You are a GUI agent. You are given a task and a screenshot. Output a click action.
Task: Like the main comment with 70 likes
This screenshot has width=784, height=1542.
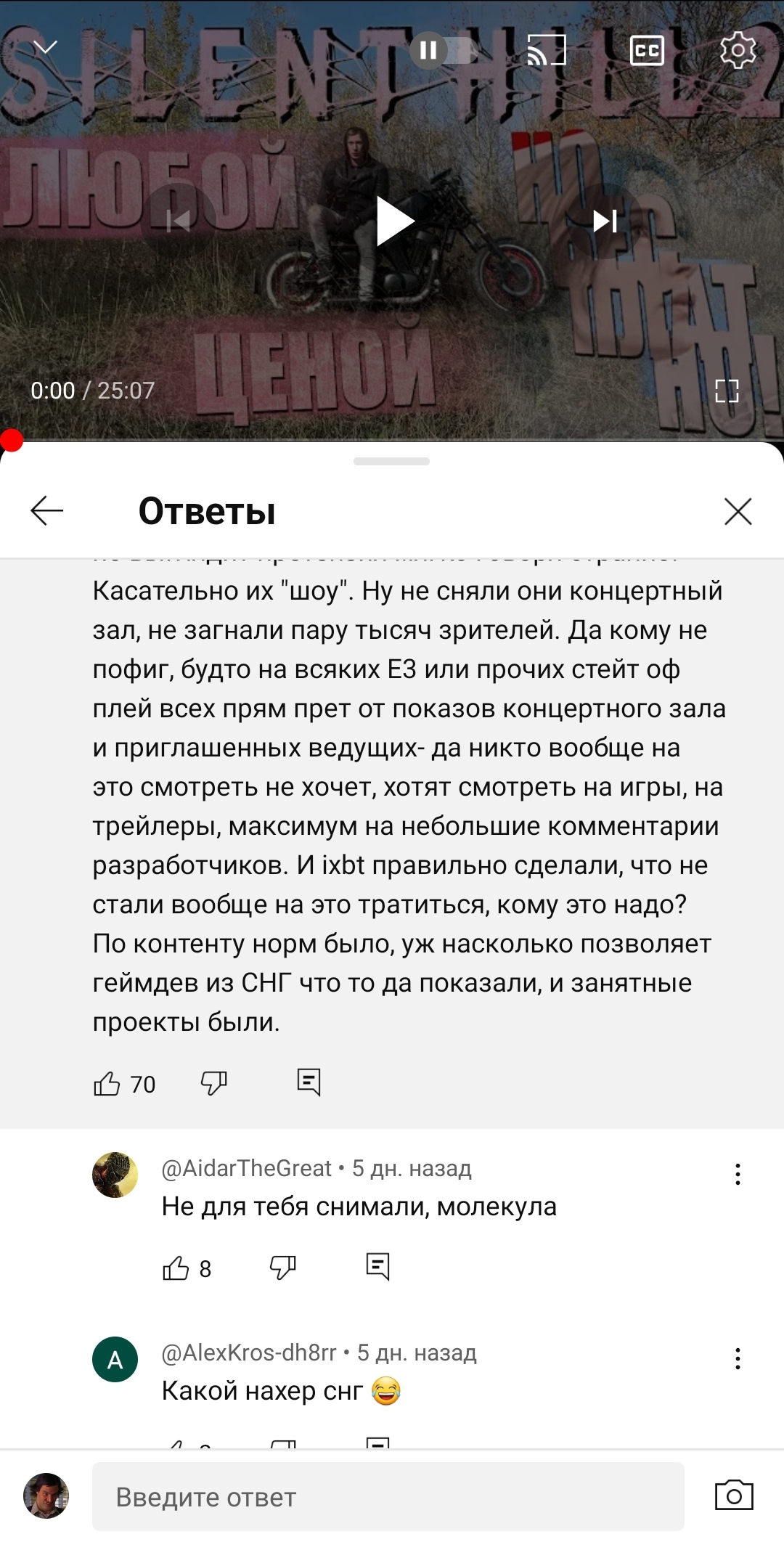(107, 1083)
